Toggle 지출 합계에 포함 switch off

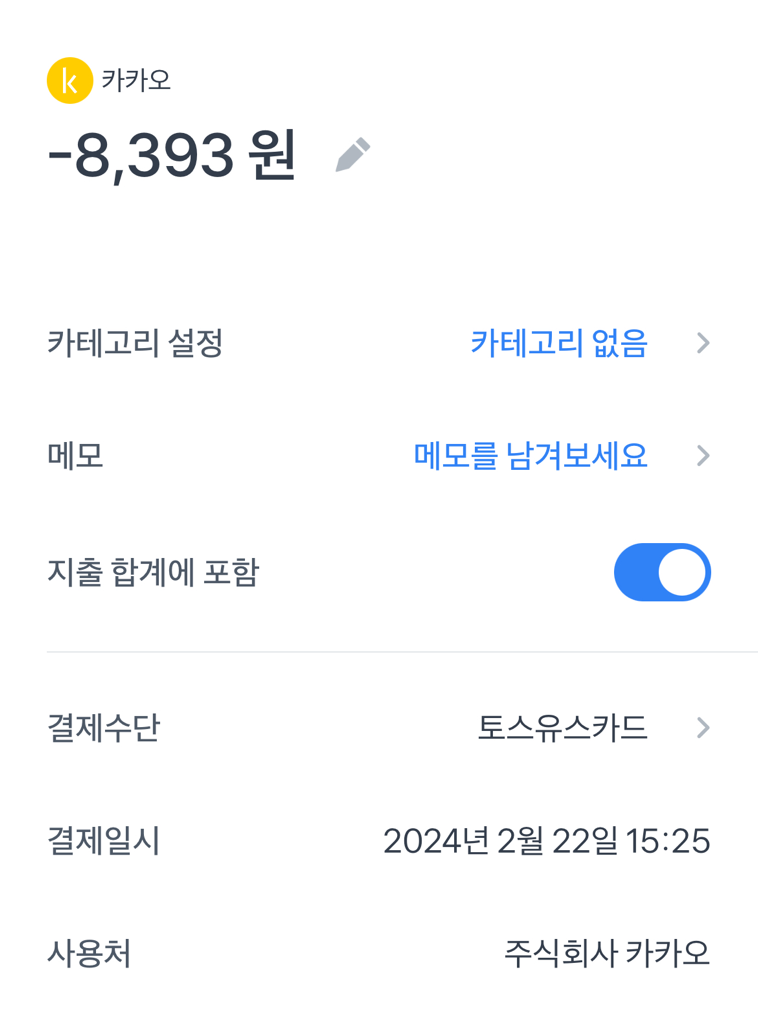661,573
